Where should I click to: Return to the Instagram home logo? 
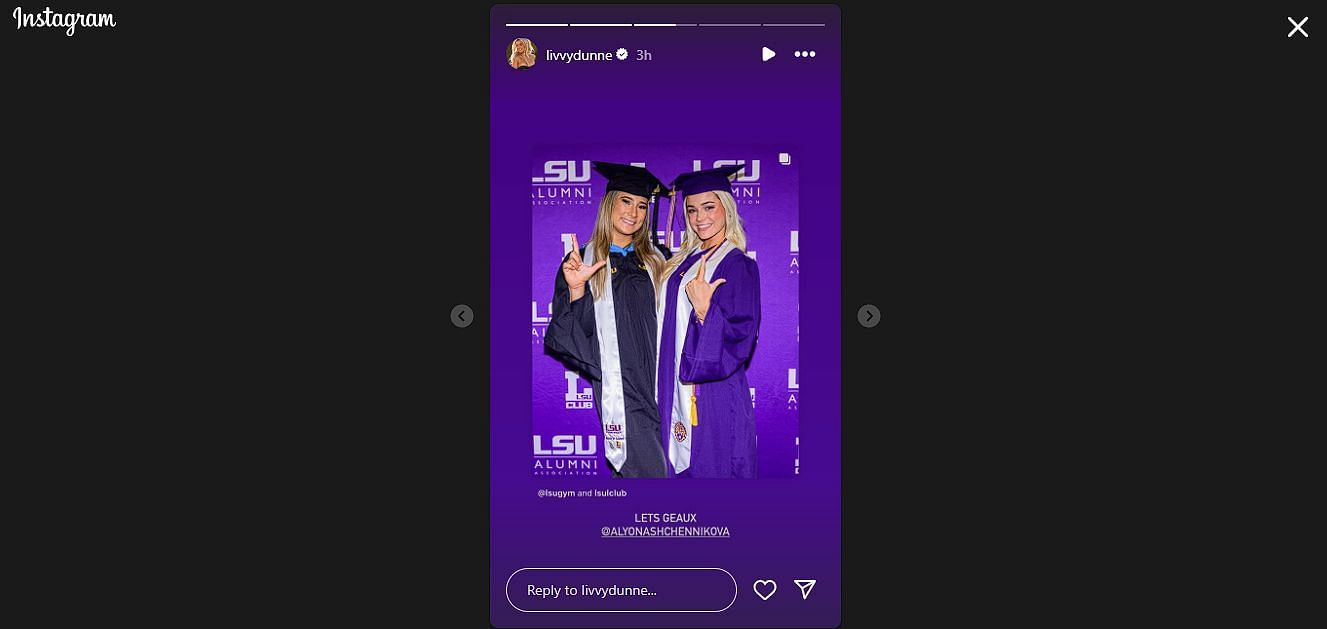pyautogui.click(x=65, y=20)
